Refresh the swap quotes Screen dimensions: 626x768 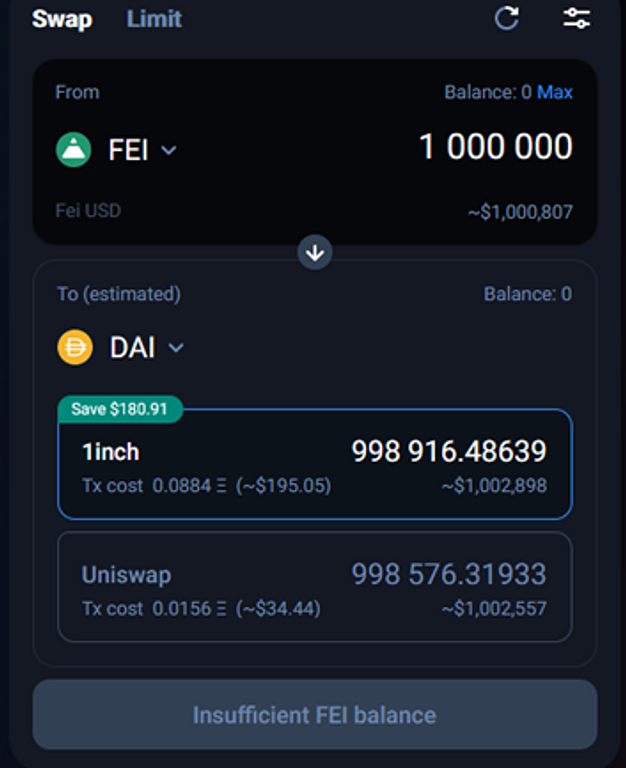[507, 18]
